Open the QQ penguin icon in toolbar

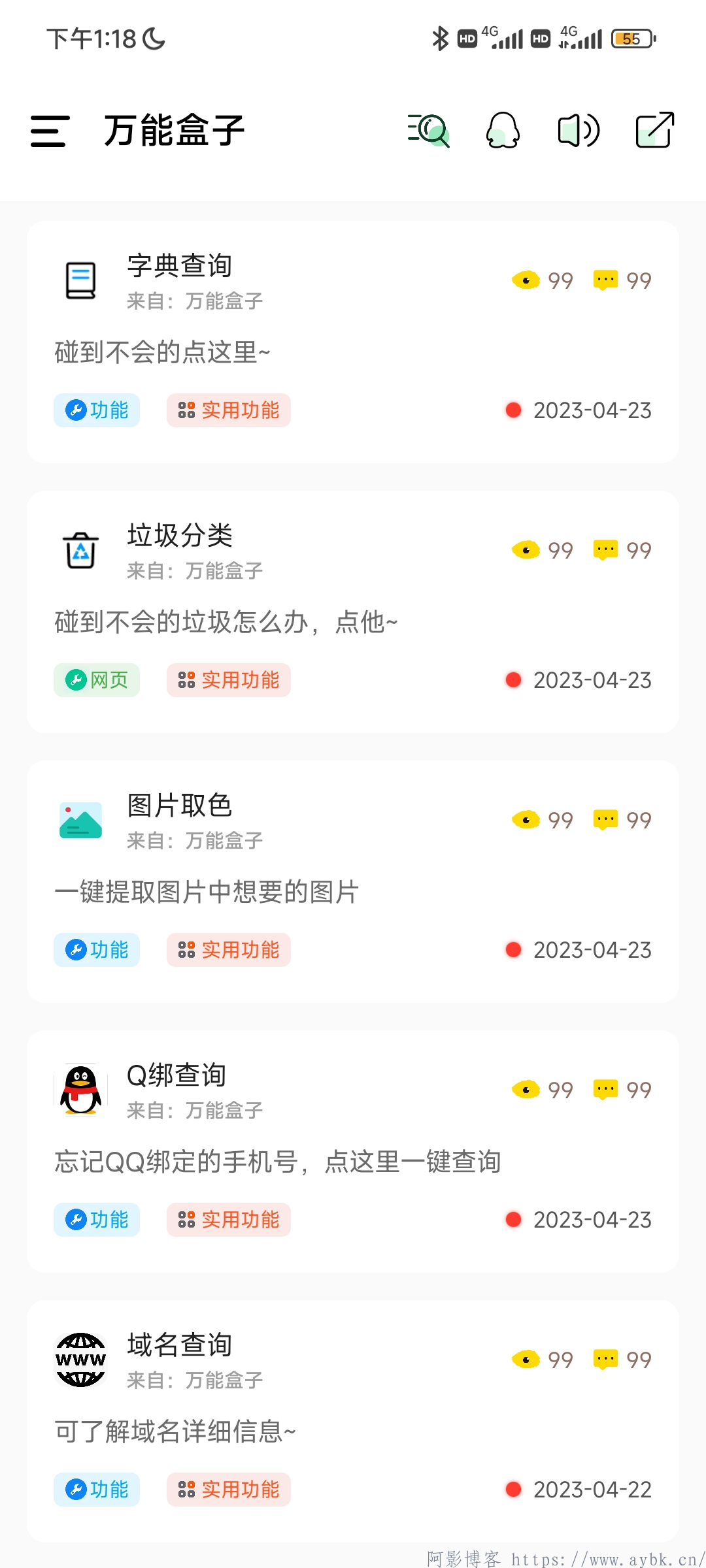point(503,130)
